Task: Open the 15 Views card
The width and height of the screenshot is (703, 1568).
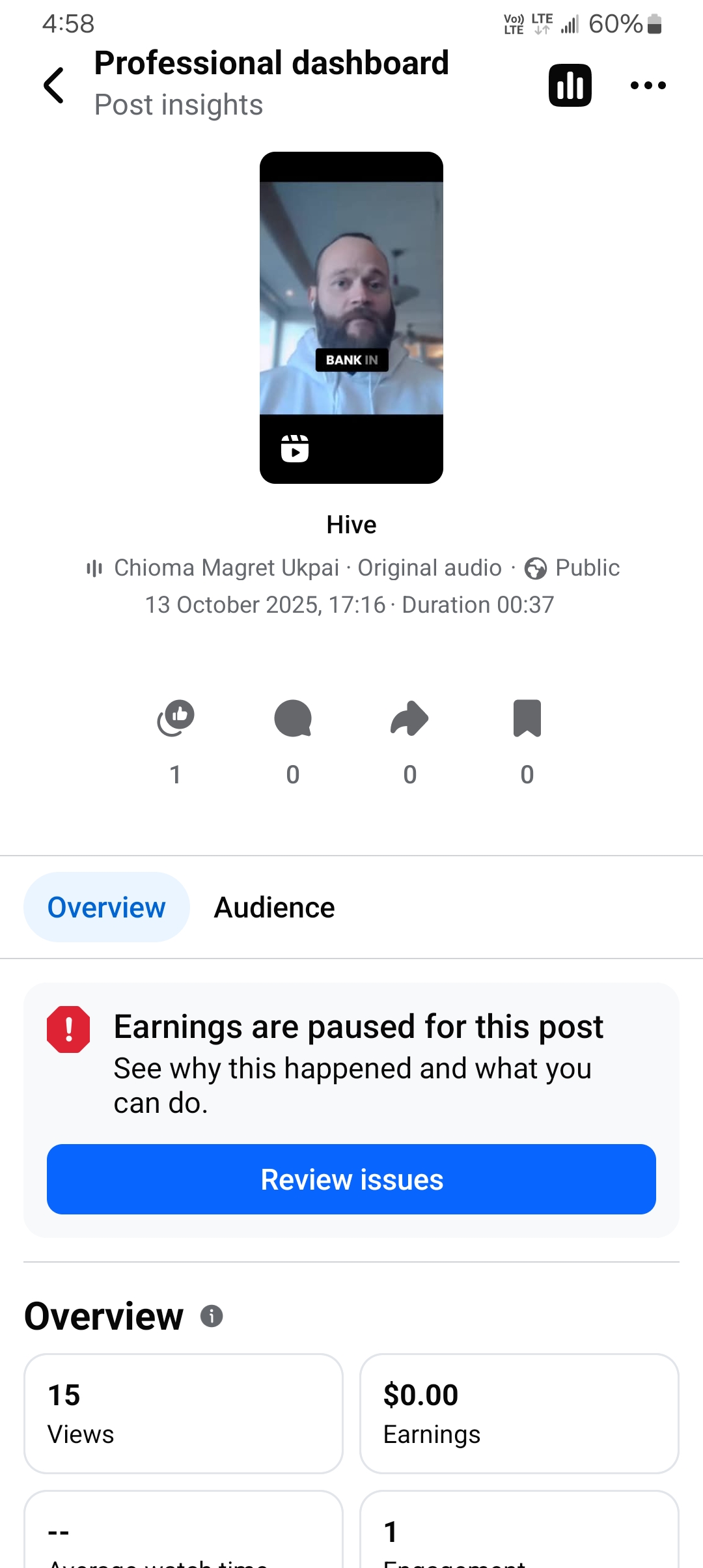Action: (184, 1413)
